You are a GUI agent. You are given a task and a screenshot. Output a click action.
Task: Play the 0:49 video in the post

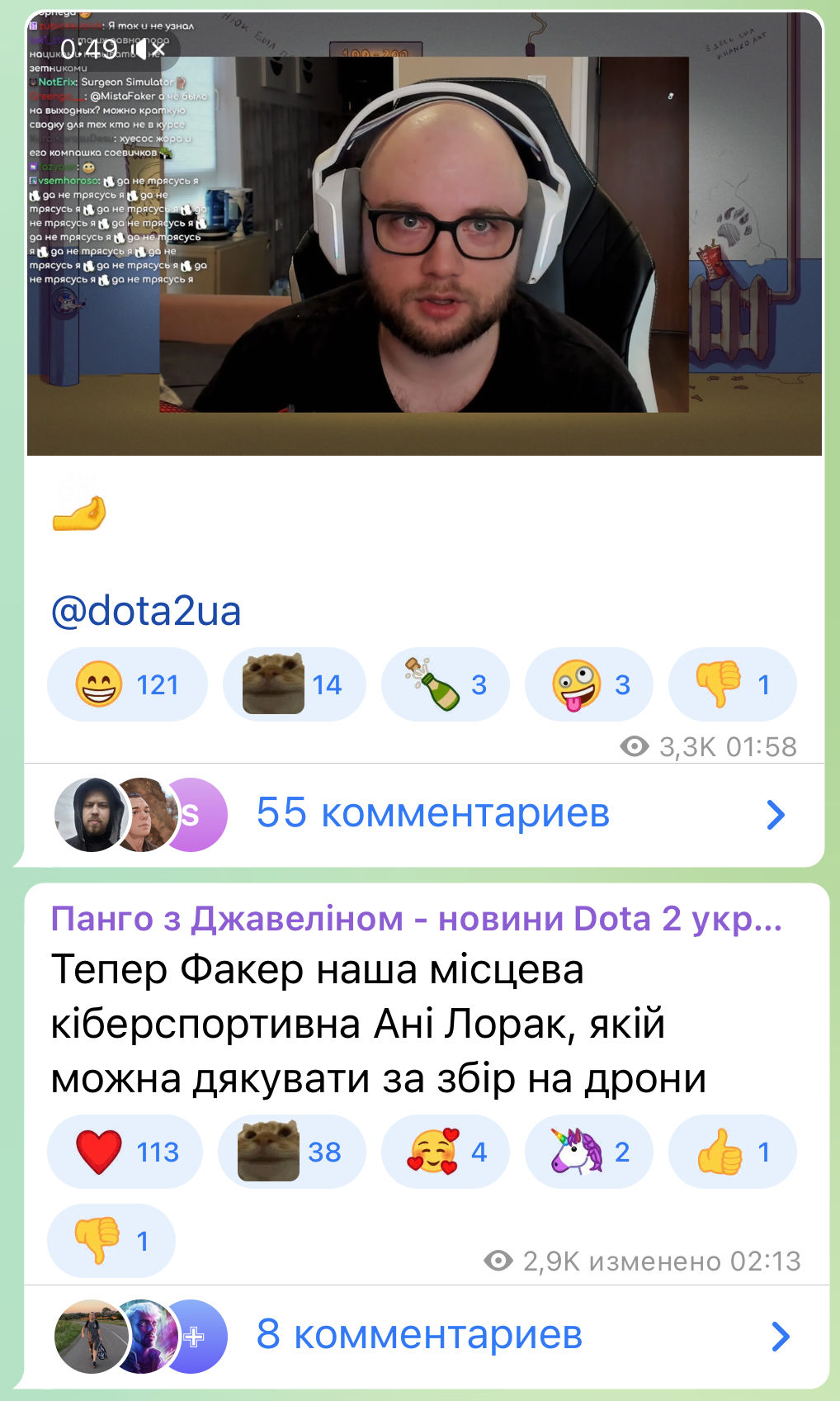(x=424, y=234)
